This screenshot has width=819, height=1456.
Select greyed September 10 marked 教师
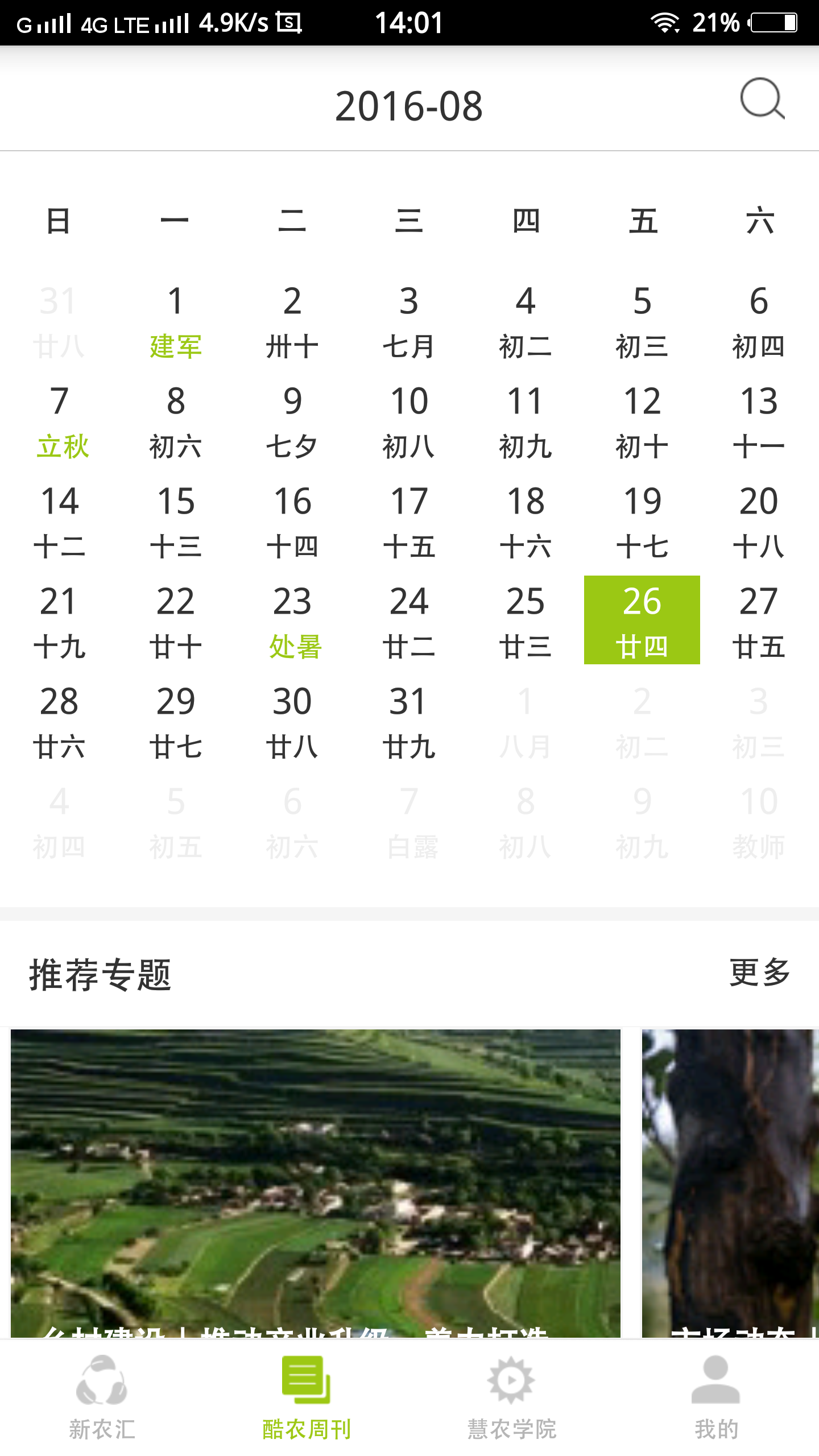[758, 821]
